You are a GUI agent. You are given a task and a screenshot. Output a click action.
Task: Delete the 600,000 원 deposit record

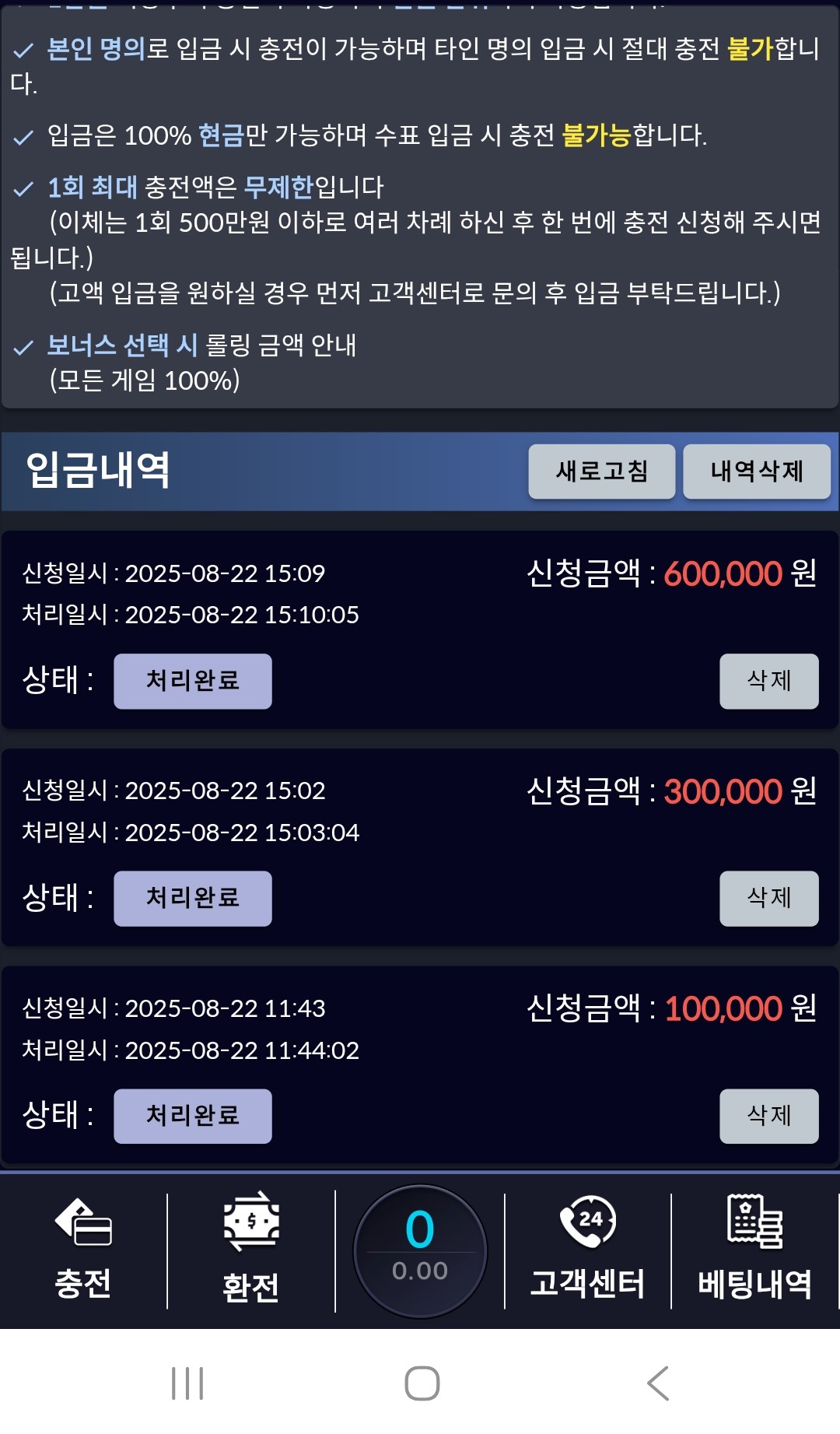pyautogui.click(x=768, y=681)
